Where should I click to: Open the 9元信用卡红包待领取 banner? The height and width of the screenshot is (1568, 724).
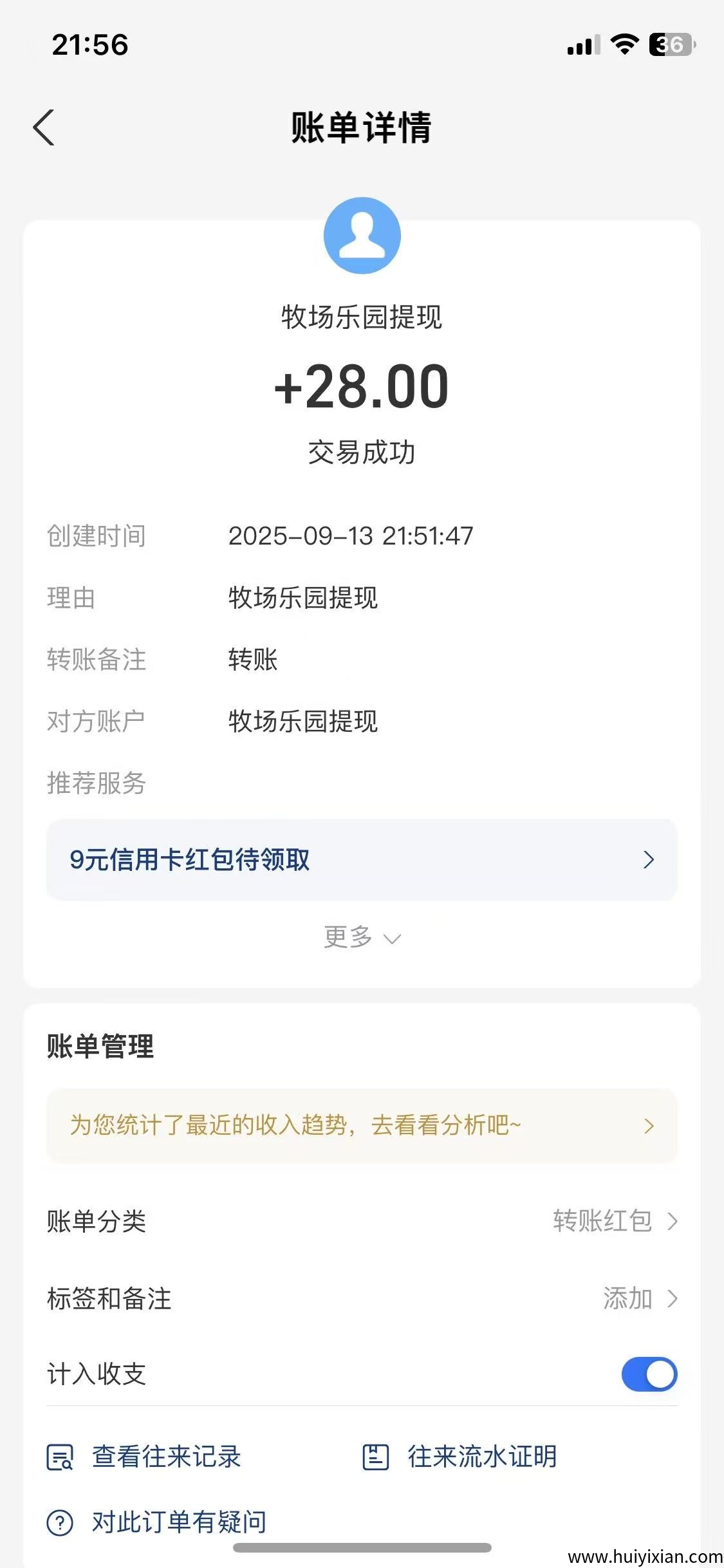coord(362,860)
